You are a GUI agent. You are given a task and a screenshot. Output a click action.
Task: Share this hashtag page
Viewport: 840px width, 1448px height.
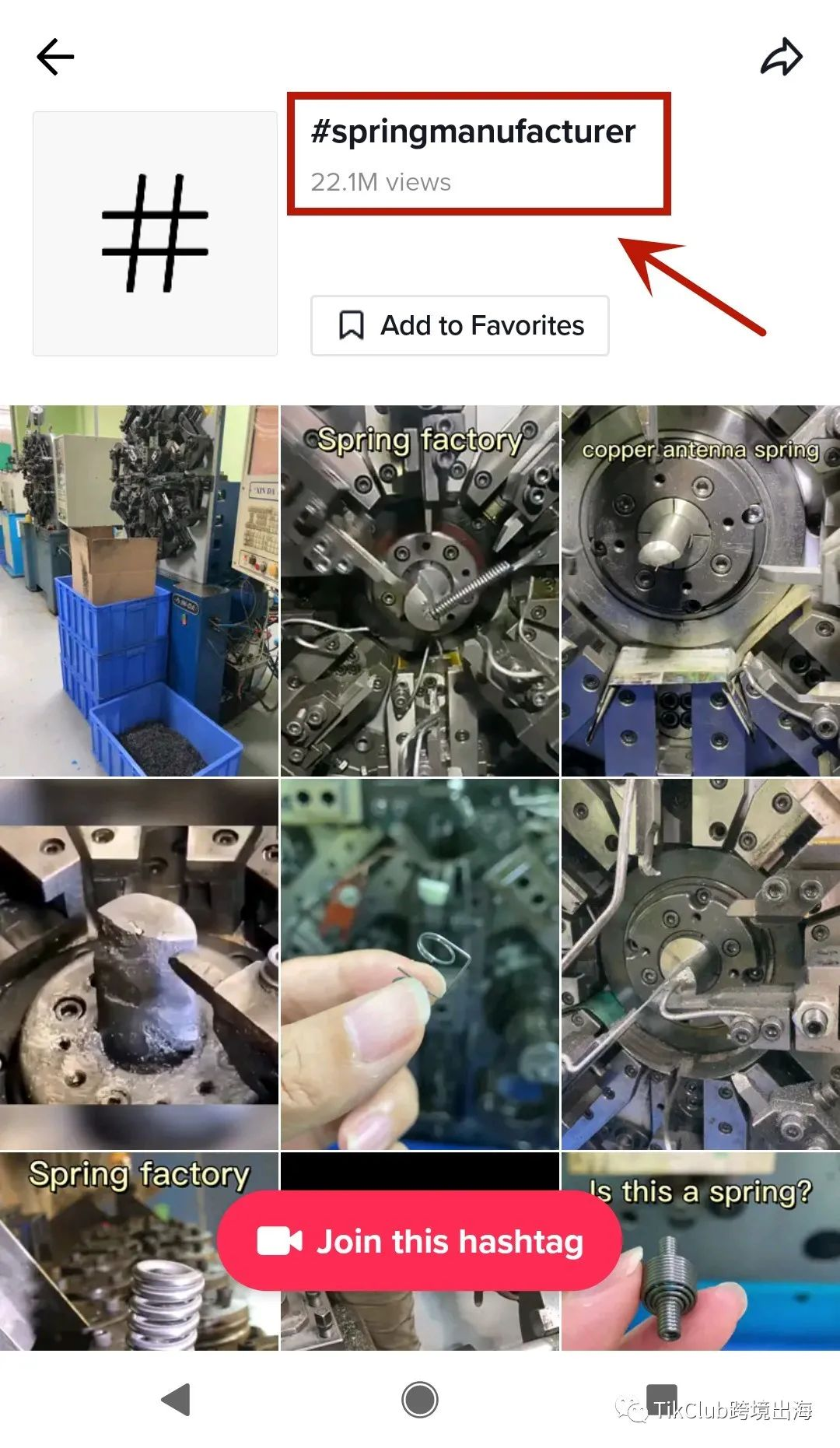(781, 57)
